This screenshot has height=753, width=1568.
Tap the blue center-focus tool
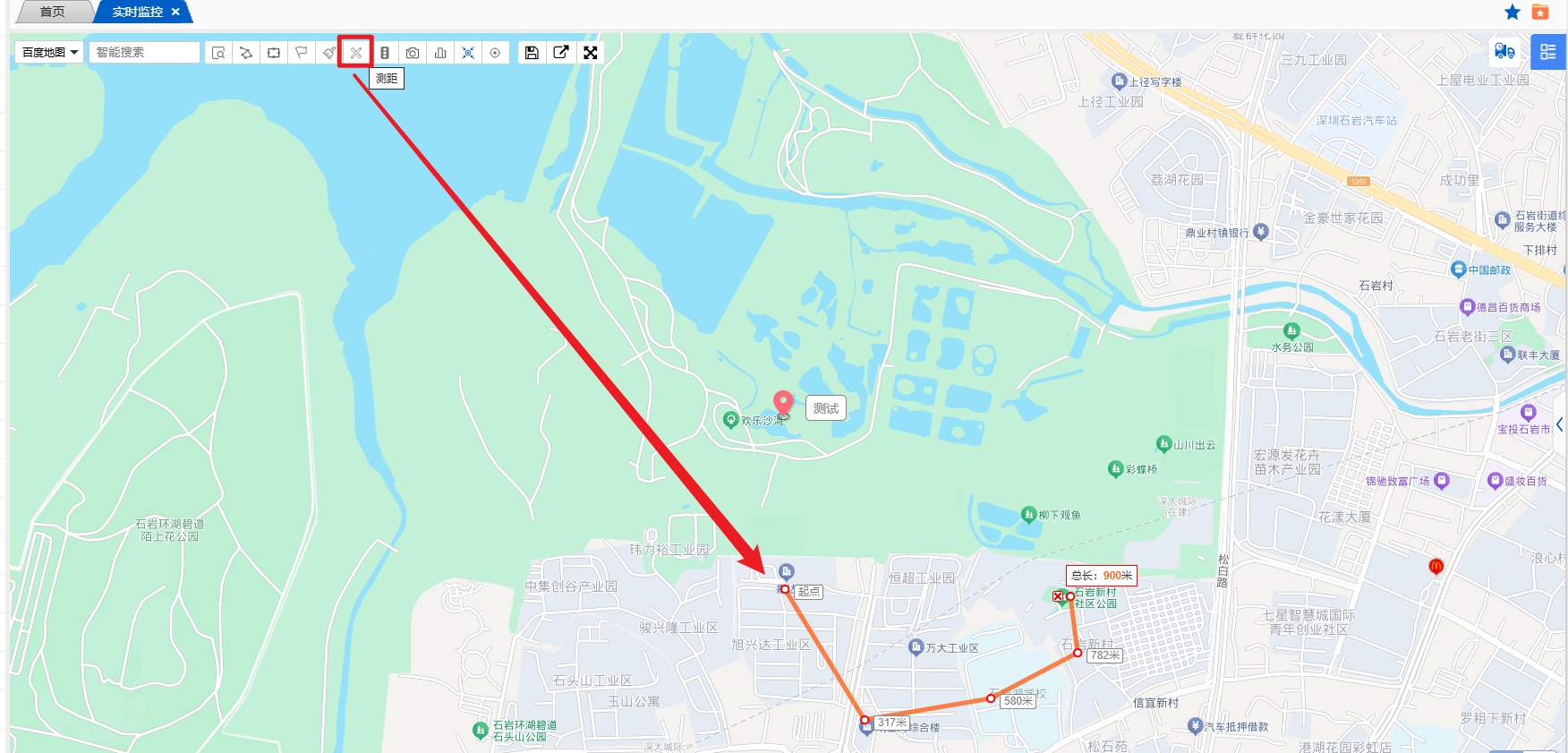[x=468, y=53]
